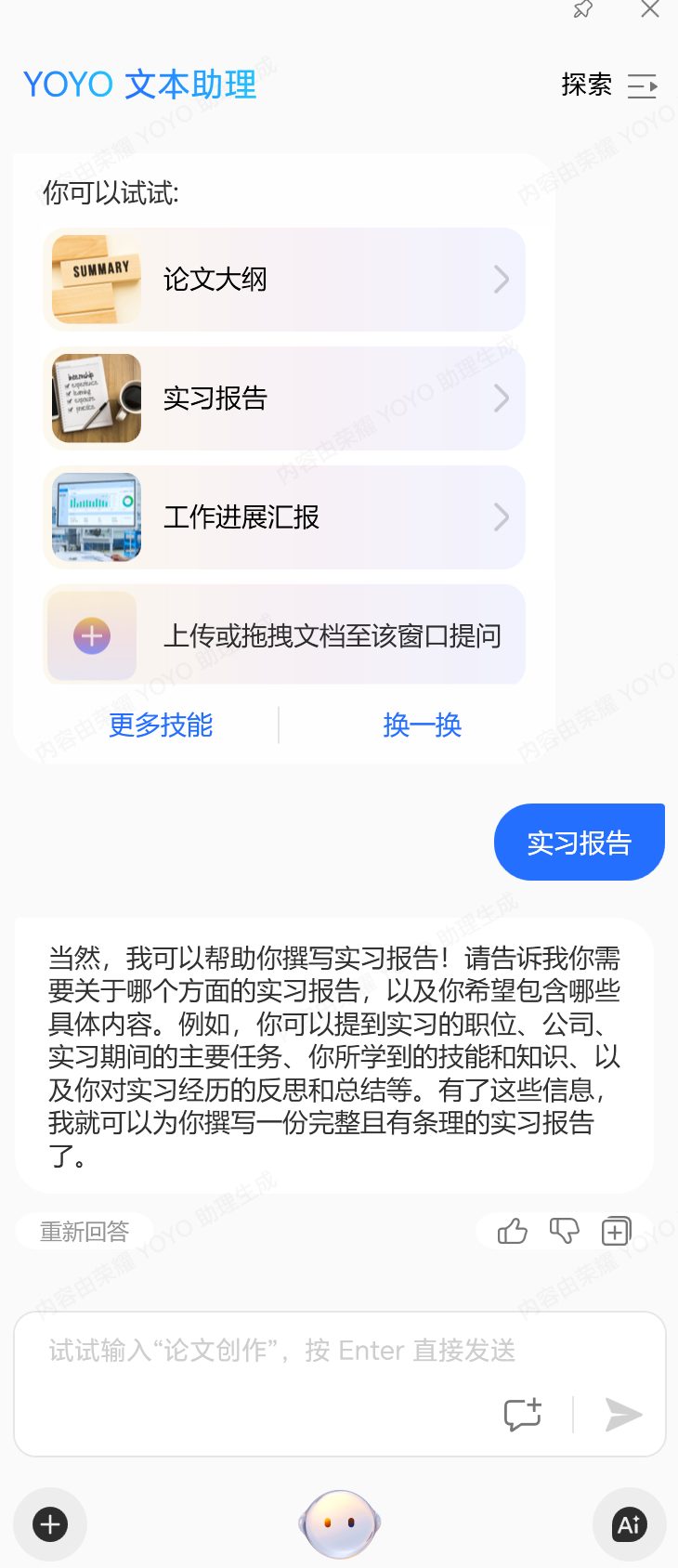Open the 探索 explore menu
Screen dimensions: 678x1568
608,85
